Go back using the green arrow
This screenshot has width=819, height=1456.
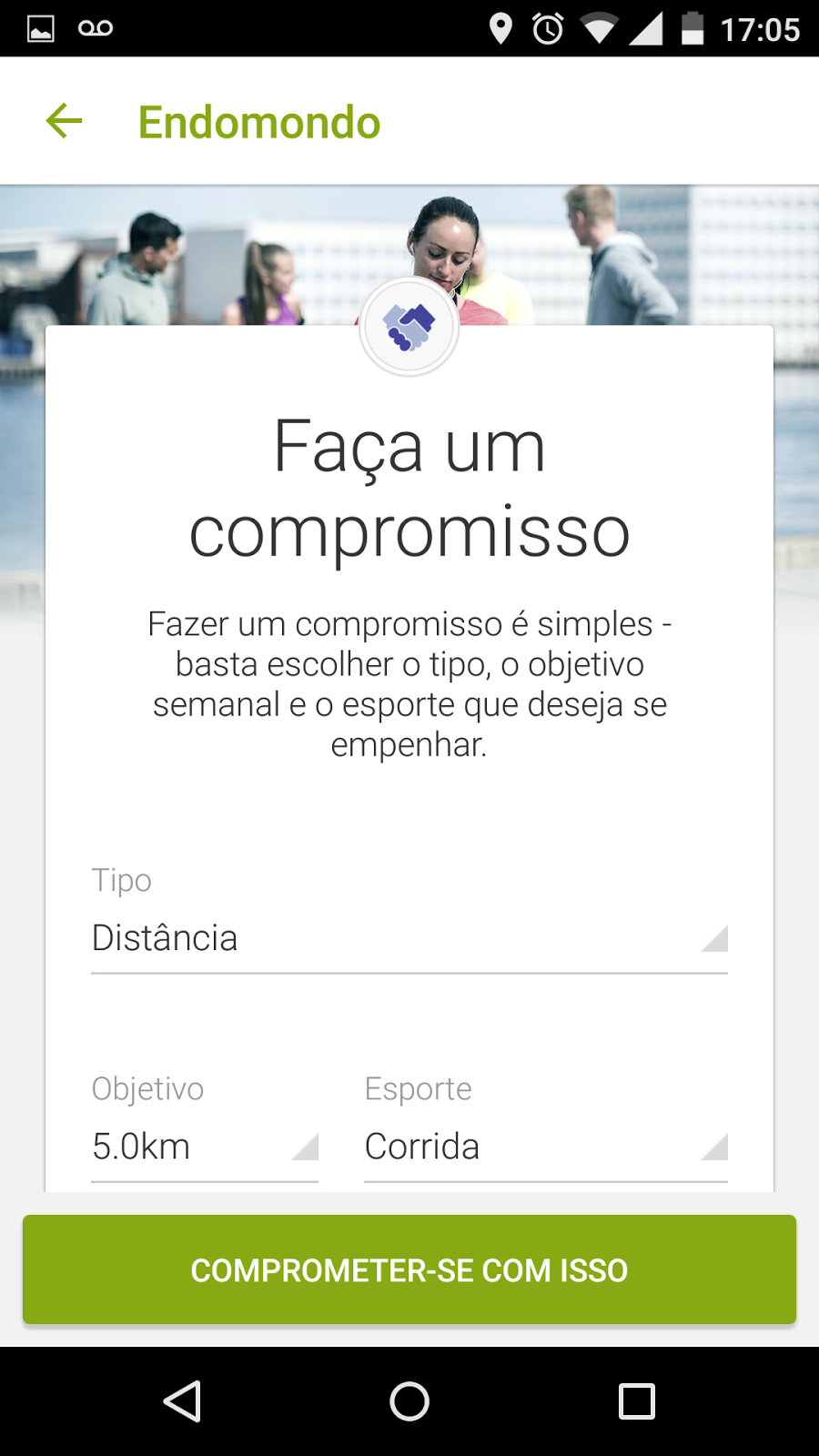pyautogui.click(x=64, y=121)
